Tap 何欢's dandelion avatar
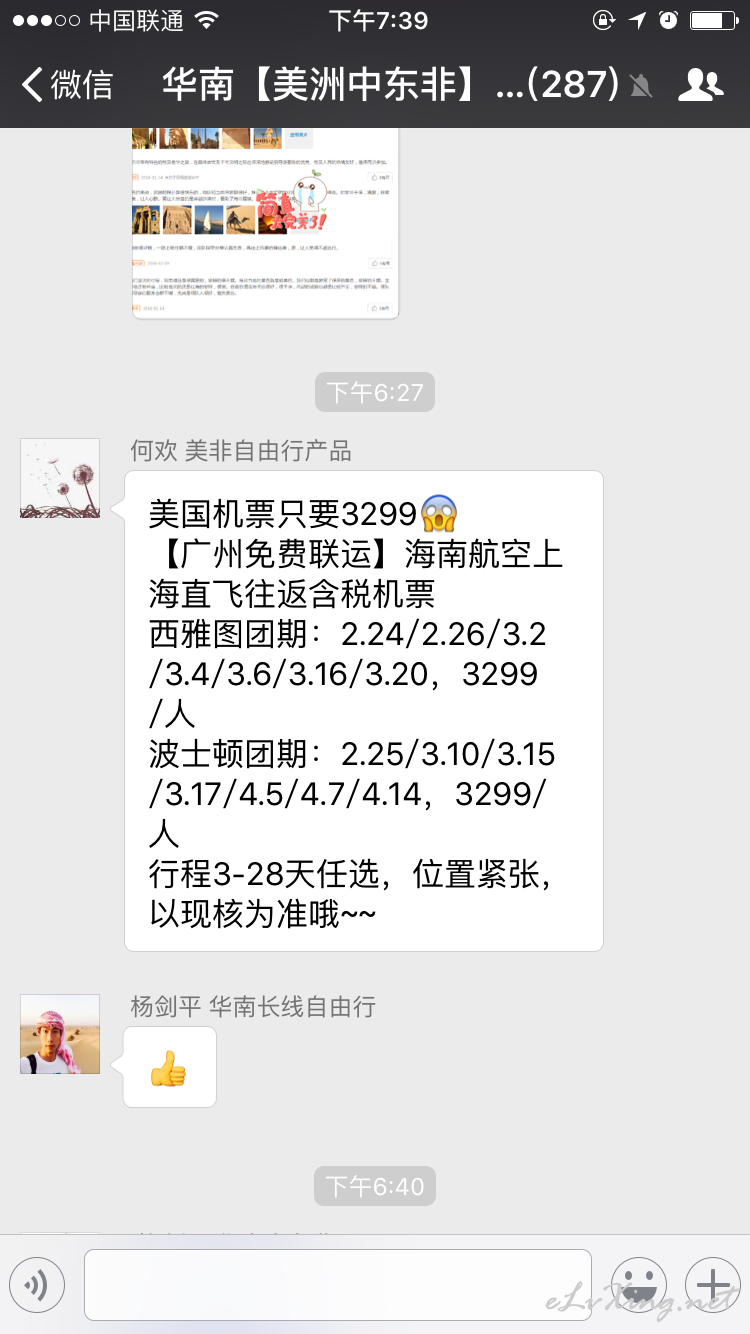 [x=60, y=478]
